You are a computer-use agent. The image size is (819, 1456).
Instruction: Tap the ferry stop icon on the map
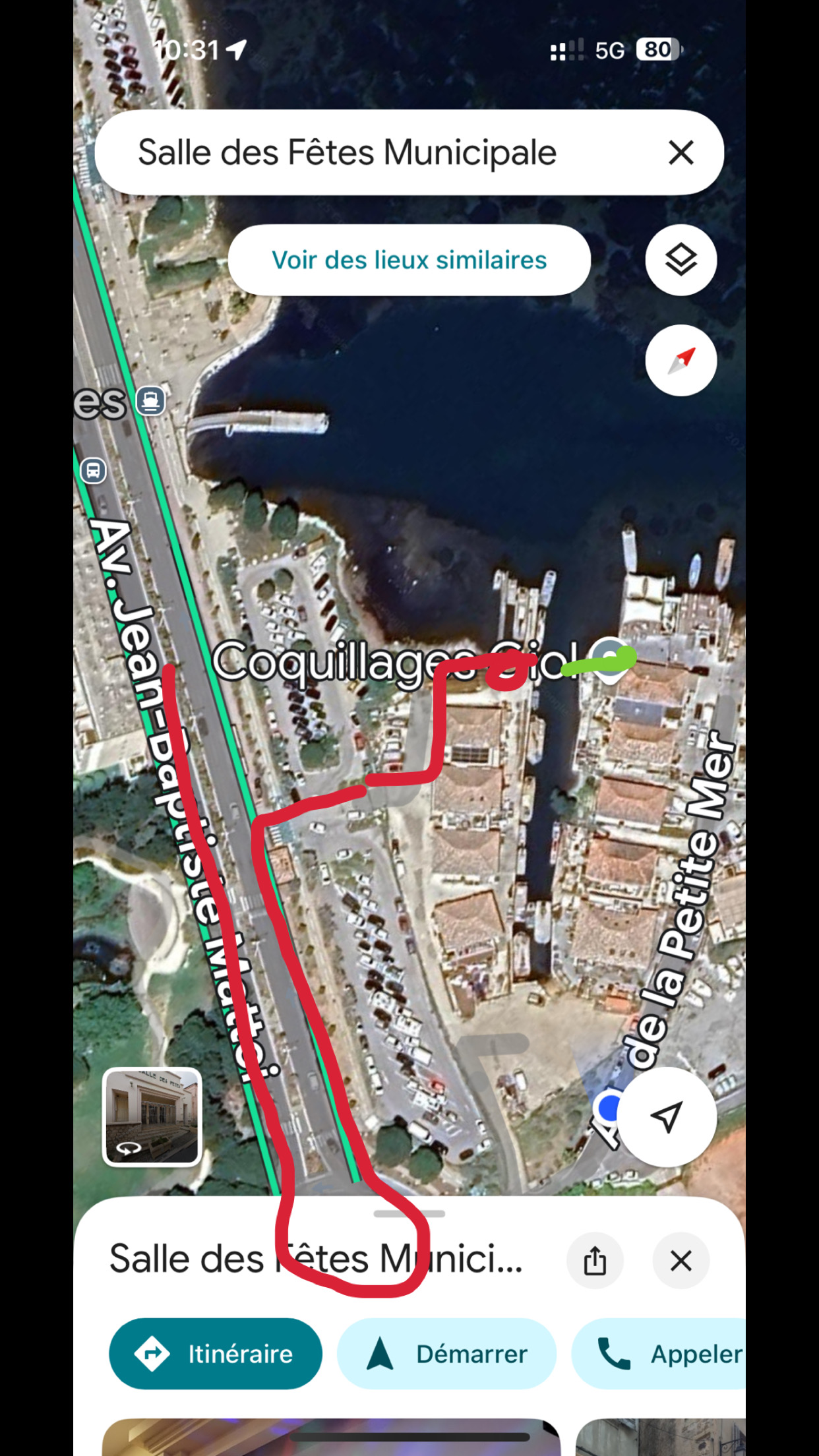tap(150, 400)
